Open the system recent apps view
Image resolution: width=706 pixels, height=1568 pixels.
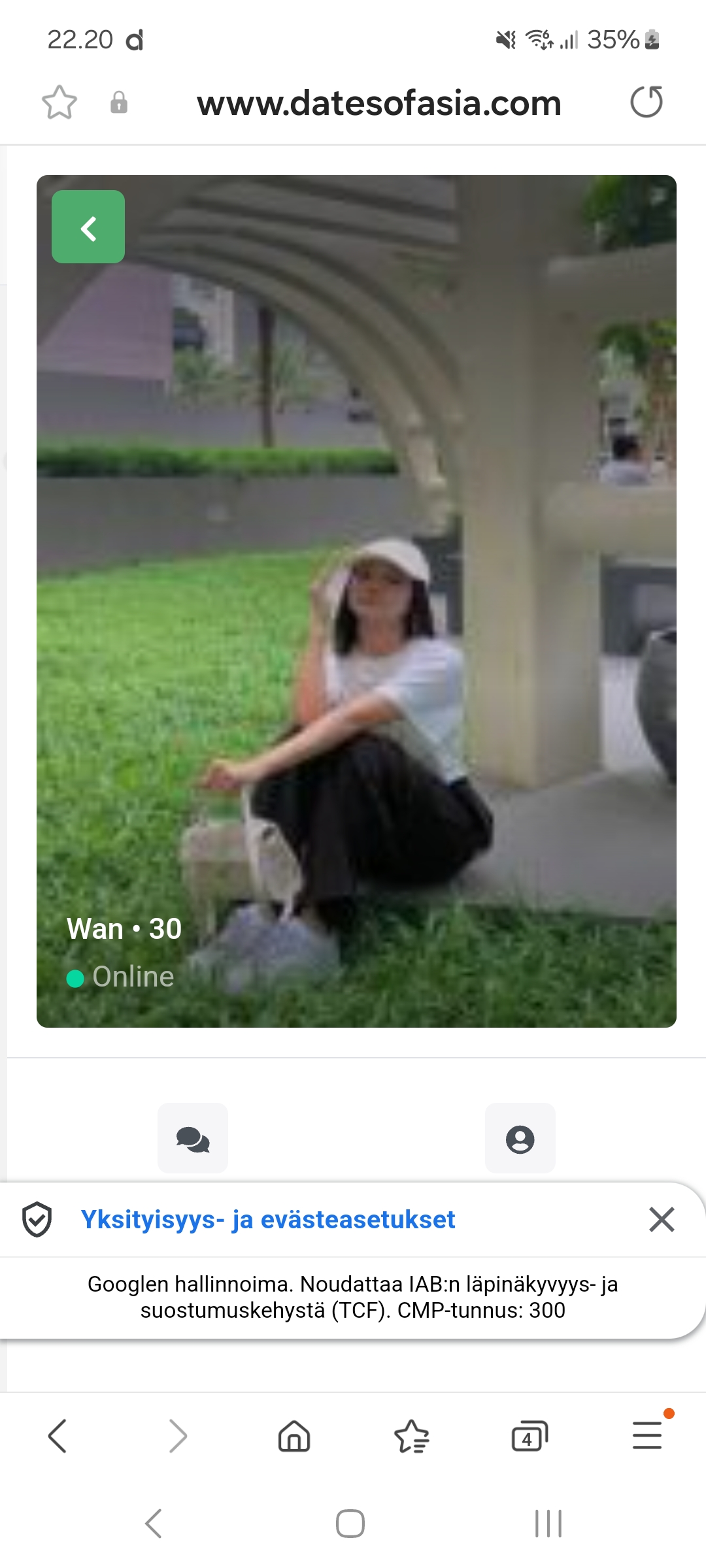click(548, 1524)
